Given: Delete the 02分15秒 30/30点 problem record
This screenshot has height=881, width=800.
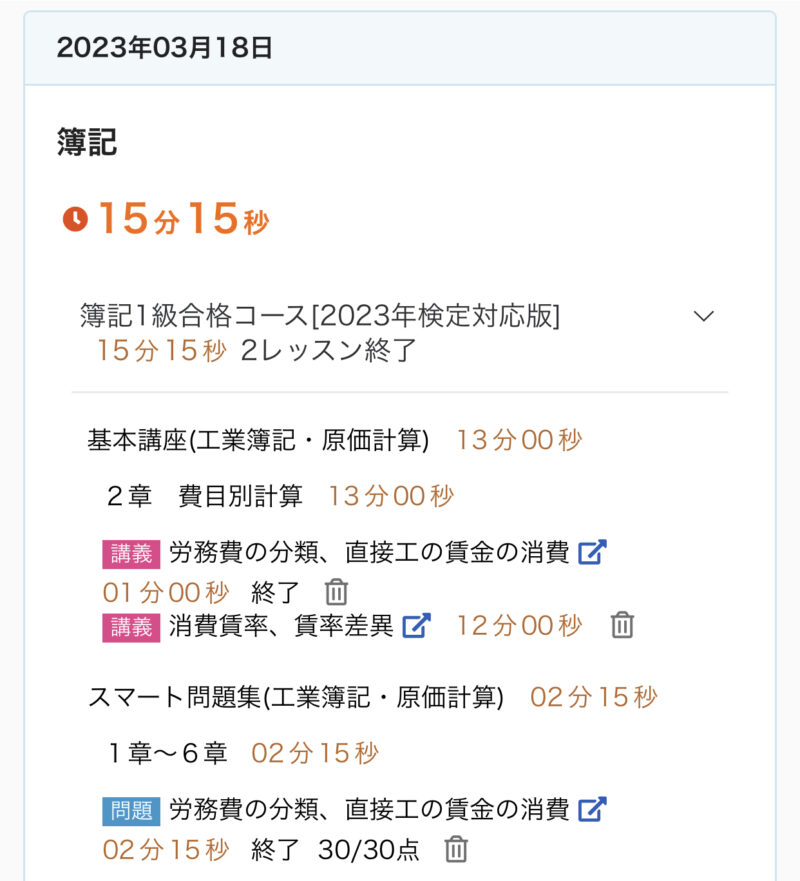Looking at the screenshot, I should 456,850.
